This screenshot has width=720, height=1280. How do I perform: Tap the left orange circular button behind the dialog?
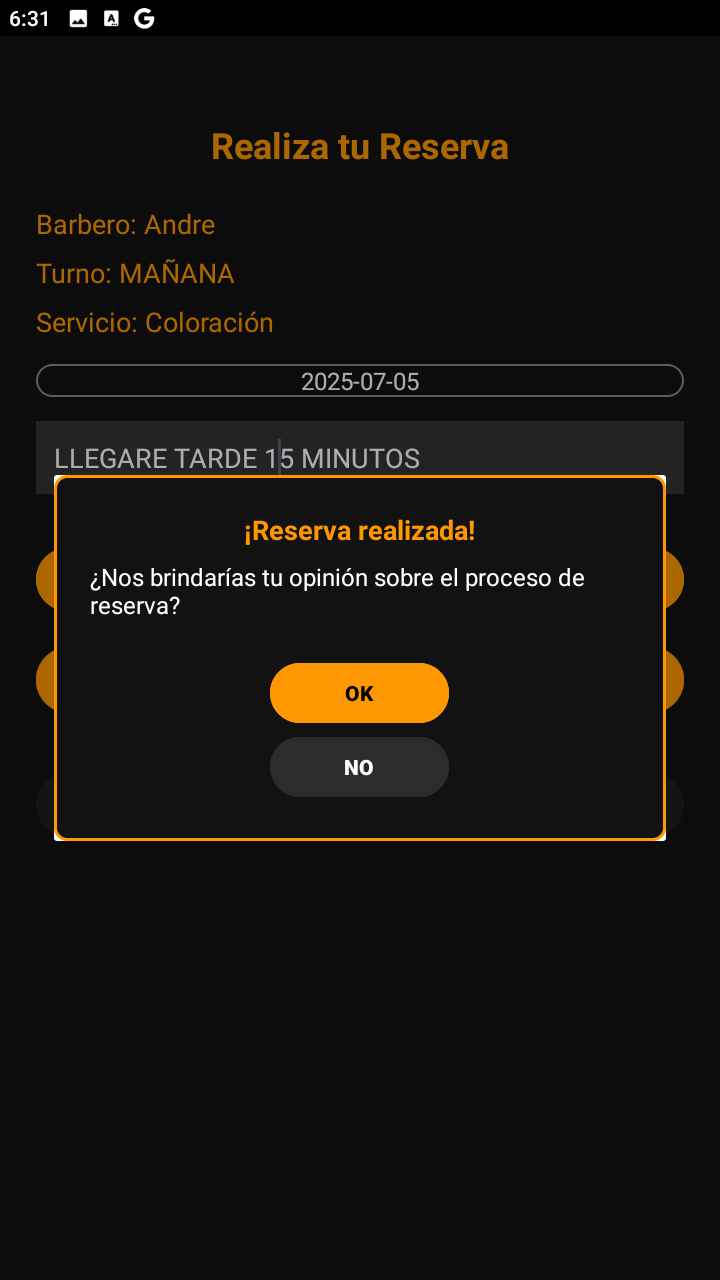(45, 579)
